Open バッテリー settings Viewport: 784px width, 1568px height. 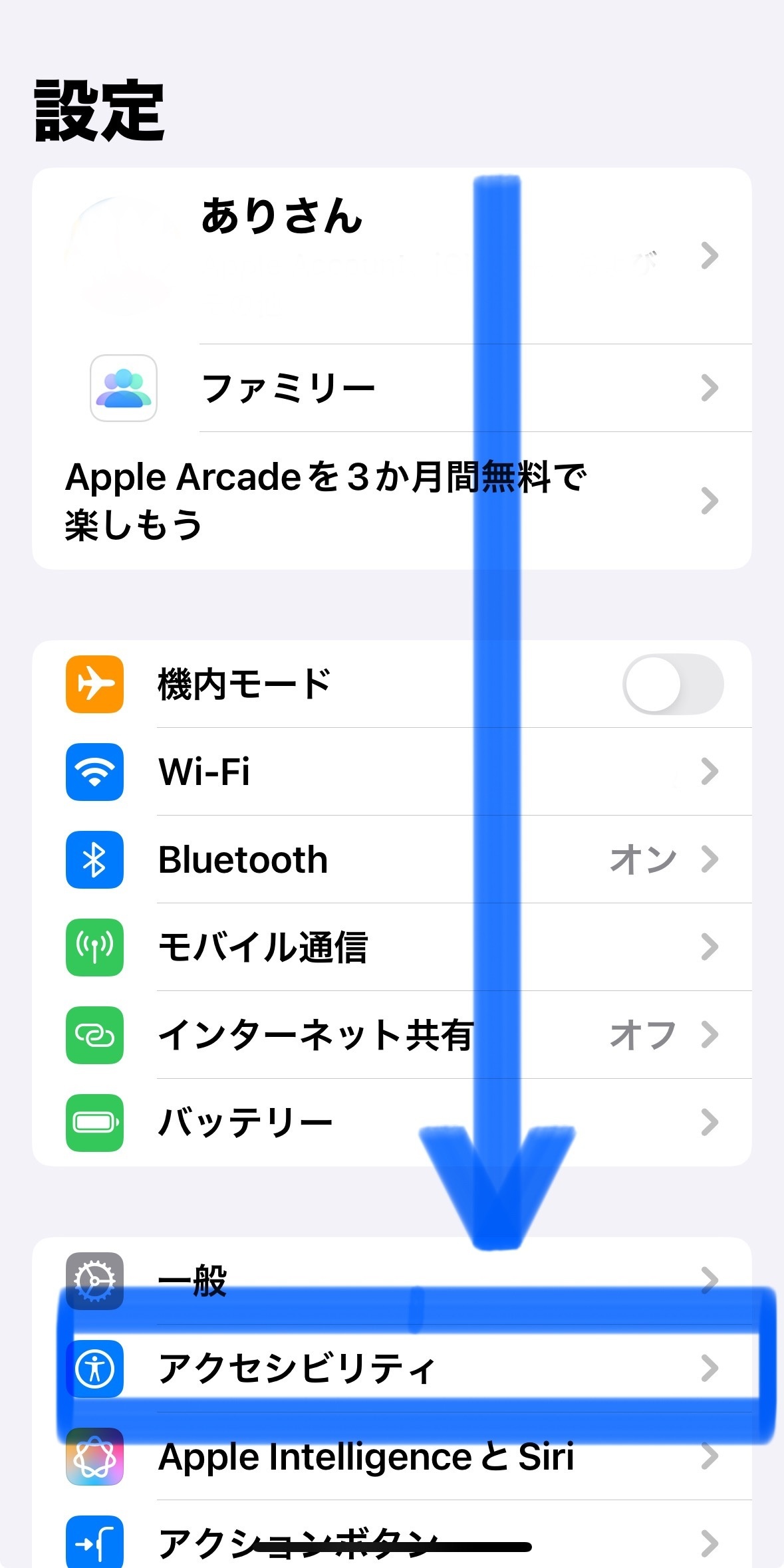391,1123
